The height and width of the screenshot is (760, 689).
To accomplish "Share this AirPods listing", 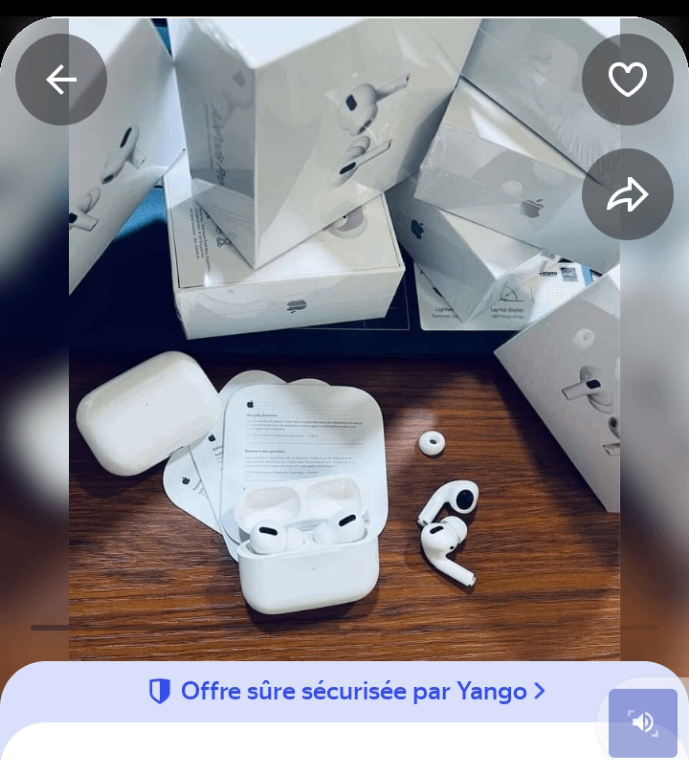I will pyautogui.click(x=627, y=194).
